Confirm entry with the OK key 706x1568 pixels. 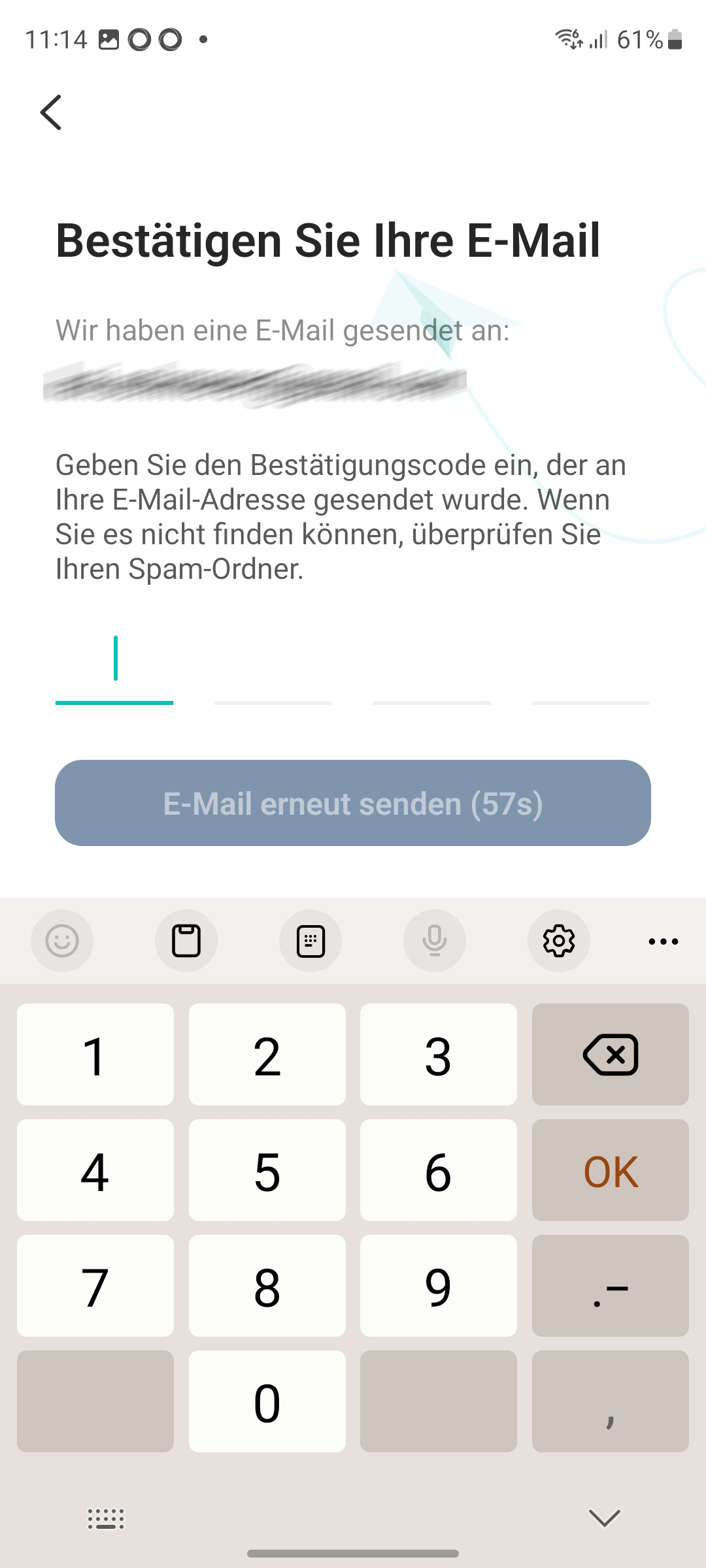pyautogui.click(x=610, y=1170)
